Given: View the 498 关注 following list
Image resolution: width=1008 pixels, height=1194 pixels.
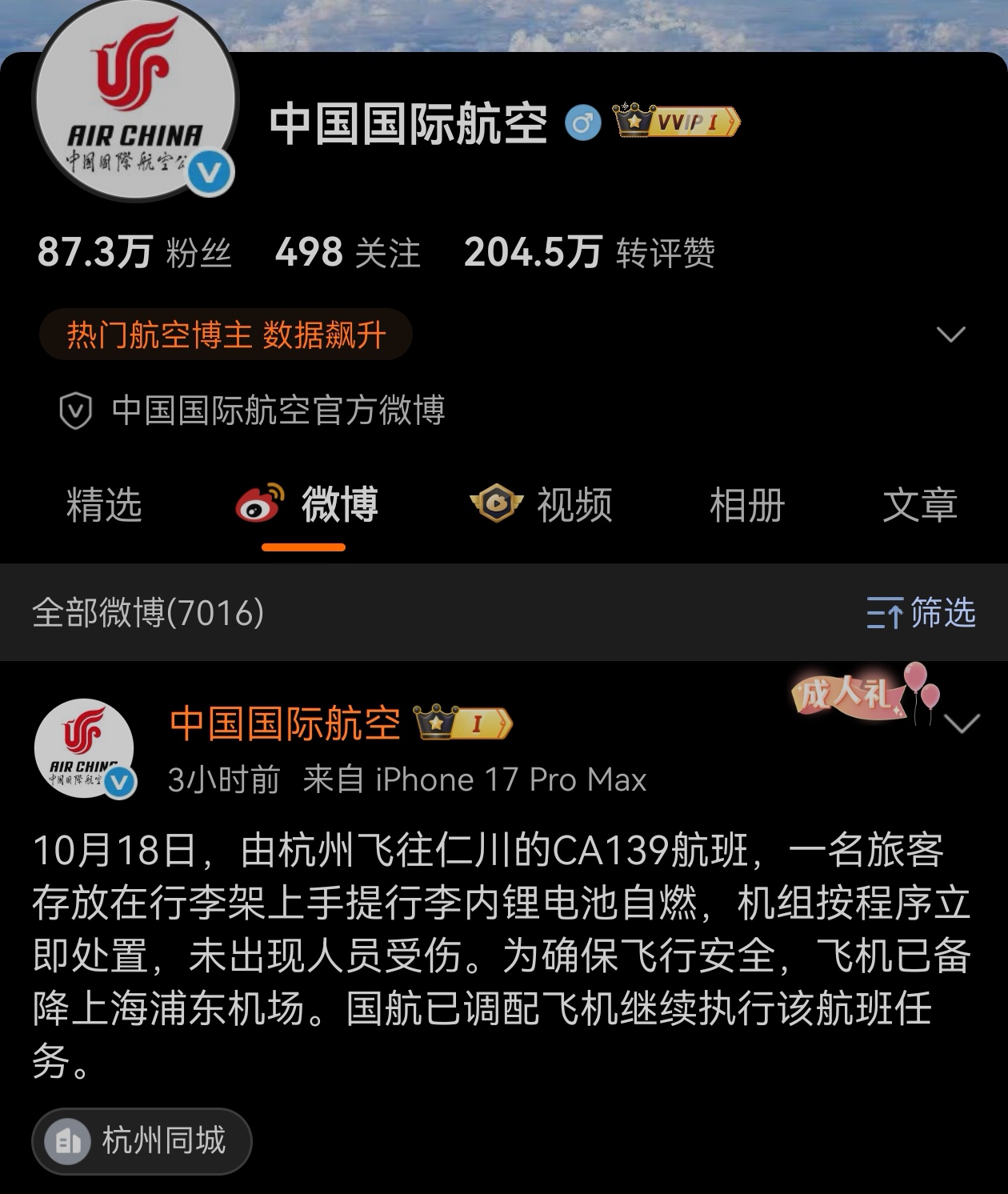Looking at the screenshot, I should coord(347,253).
